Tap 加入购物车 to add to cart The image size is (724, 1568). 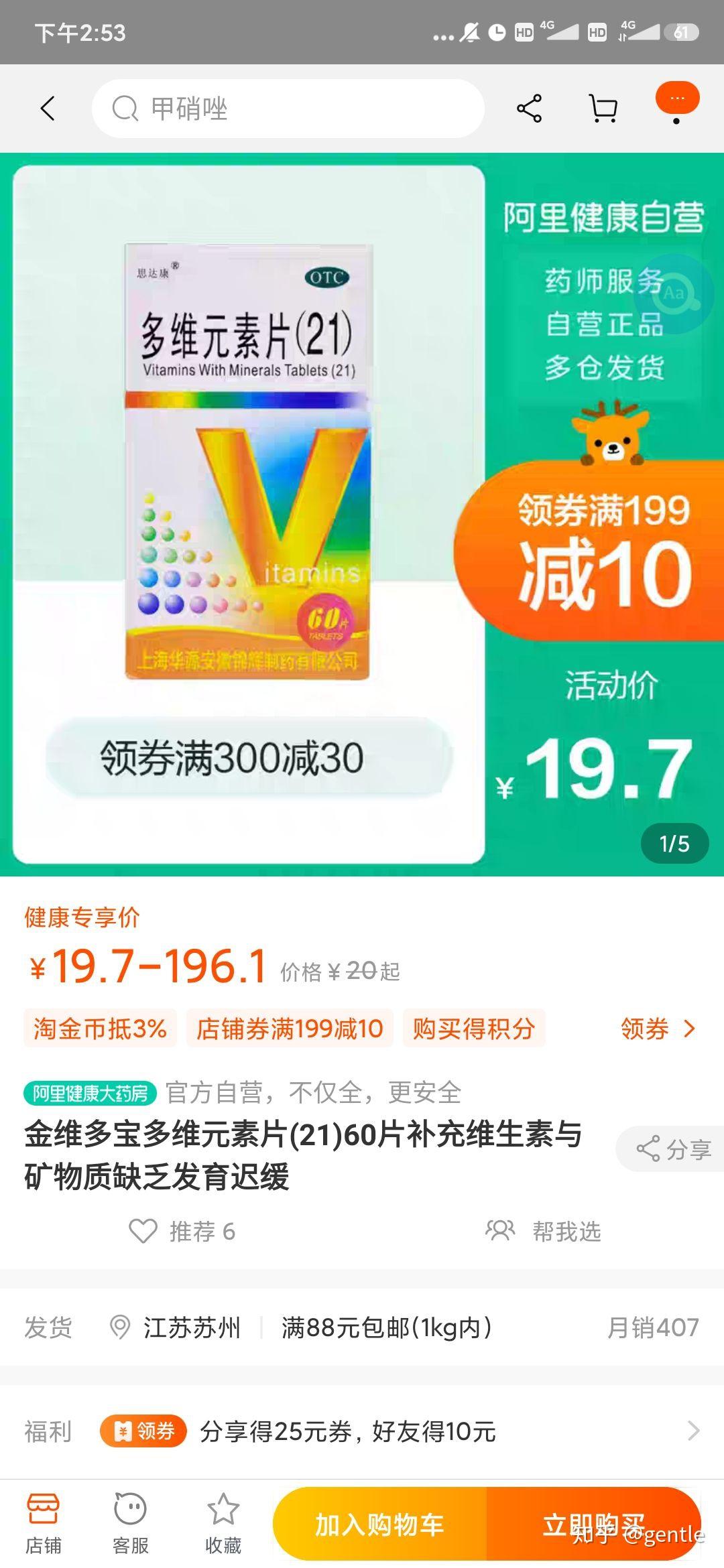380,1524
